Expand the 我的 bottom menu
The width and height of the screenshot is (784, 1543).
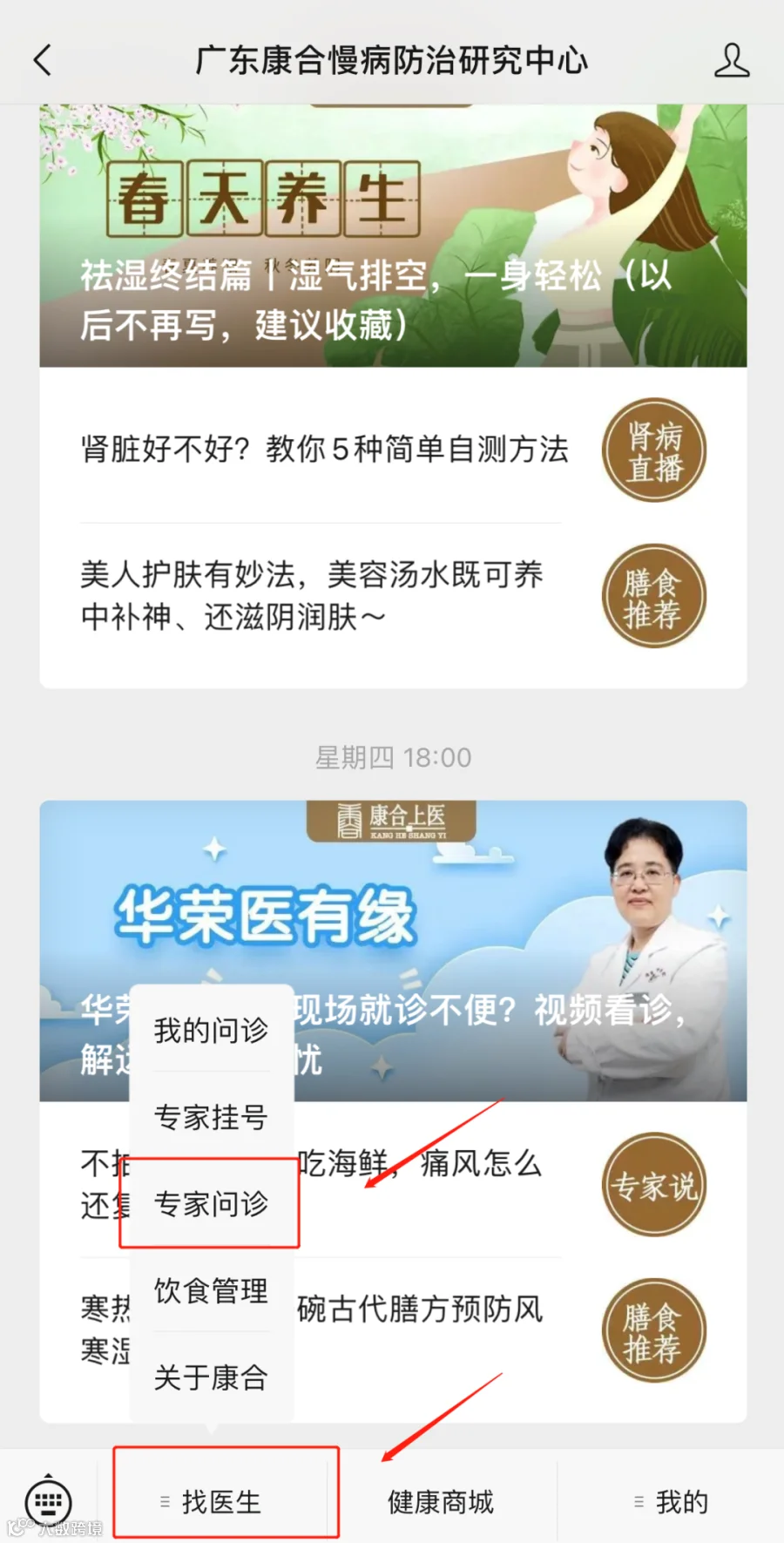(672, 1501)
